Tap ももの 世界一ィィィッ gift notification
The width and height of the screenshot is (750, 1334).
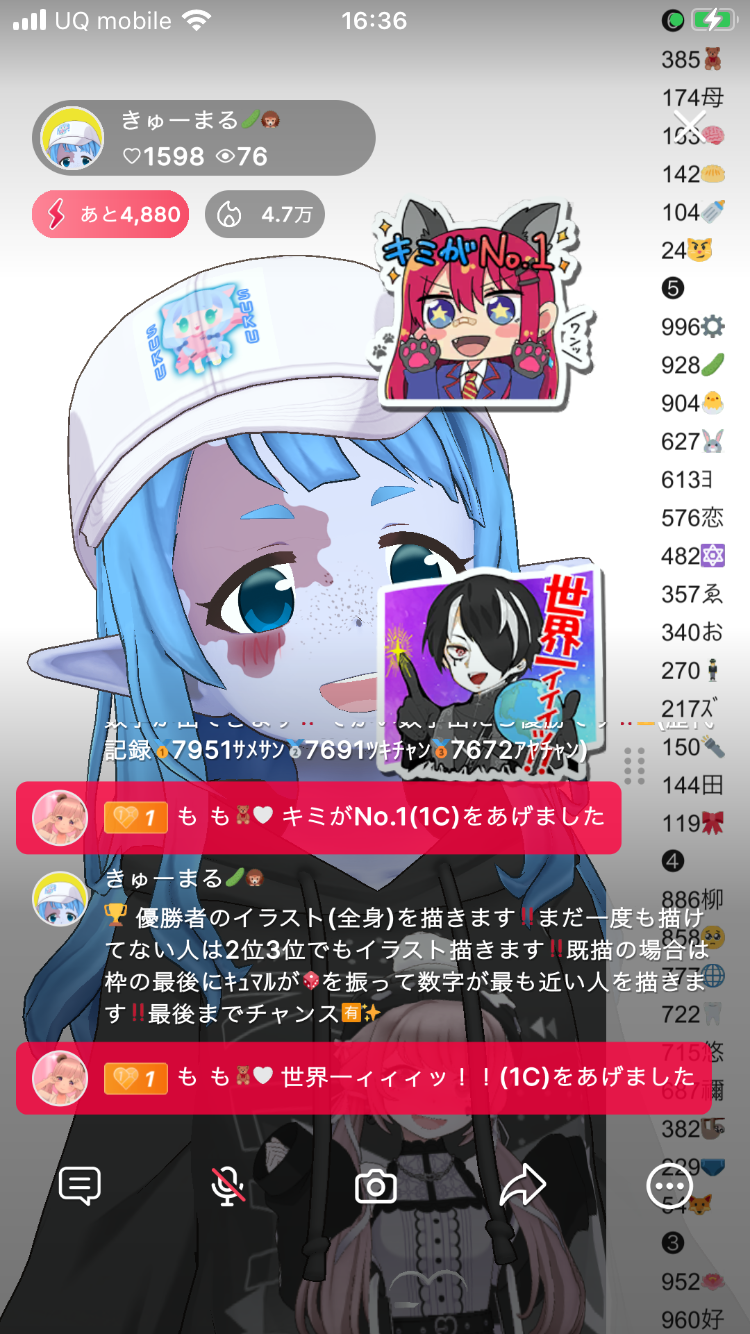click(x=362, y=1078)
